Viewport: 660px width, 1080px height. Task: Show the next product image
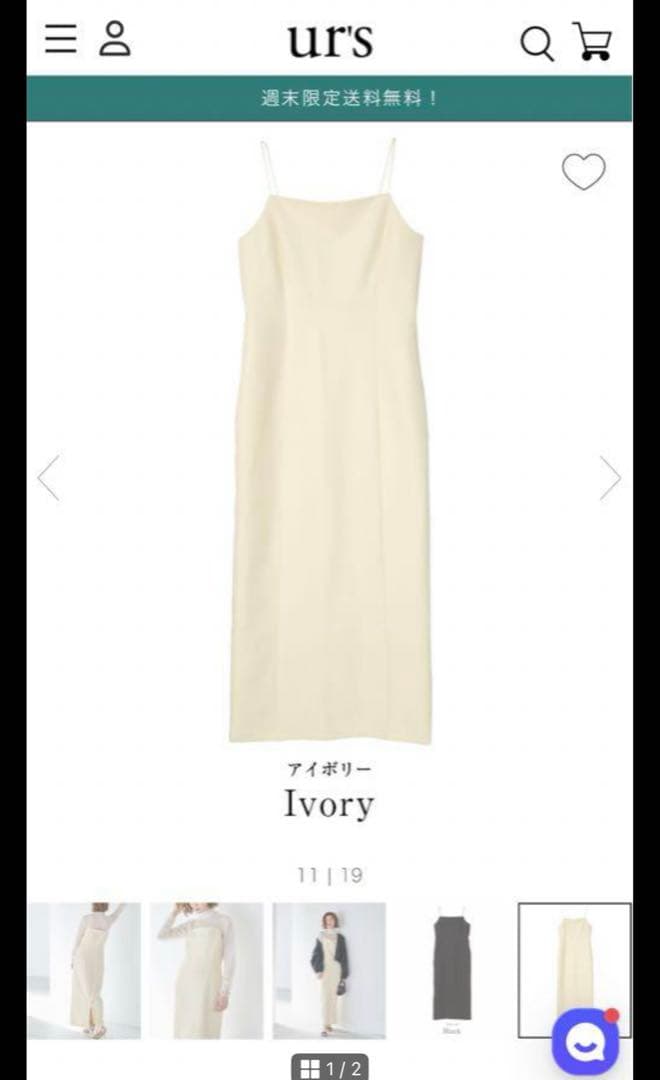[610, 477]
